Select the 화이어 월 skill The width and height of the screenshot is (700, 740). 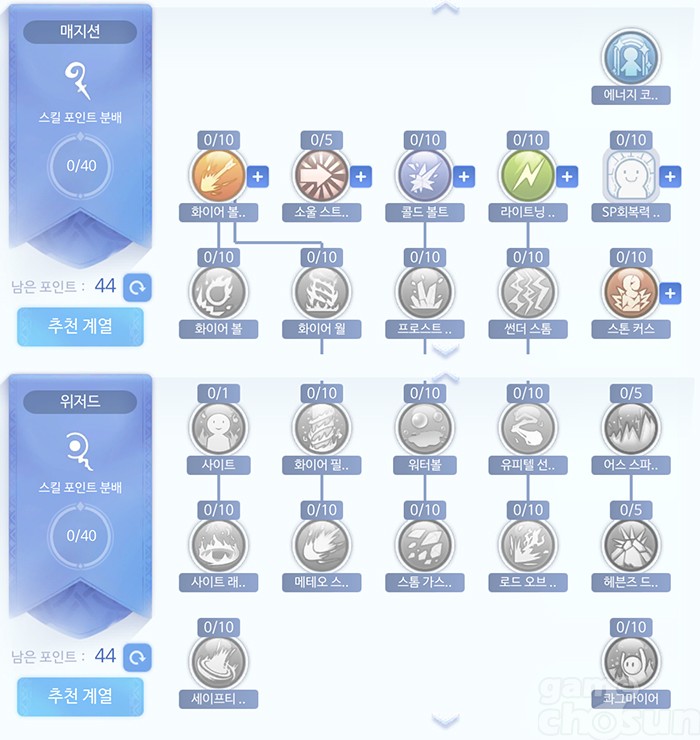(322, 292)
